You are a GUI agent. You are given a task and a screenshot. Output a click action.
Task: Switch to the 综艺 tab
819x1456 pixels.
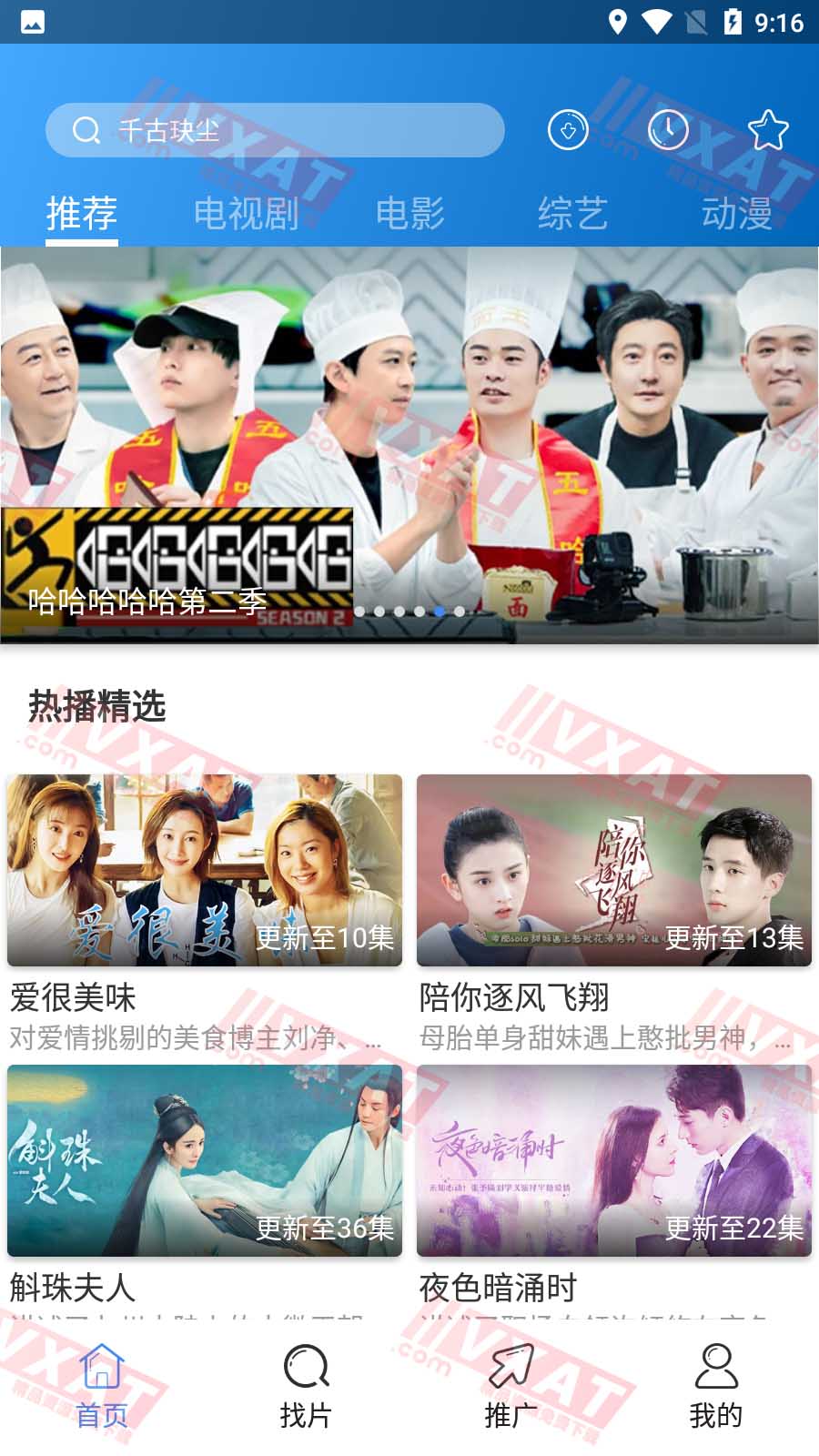click(572, 214)
